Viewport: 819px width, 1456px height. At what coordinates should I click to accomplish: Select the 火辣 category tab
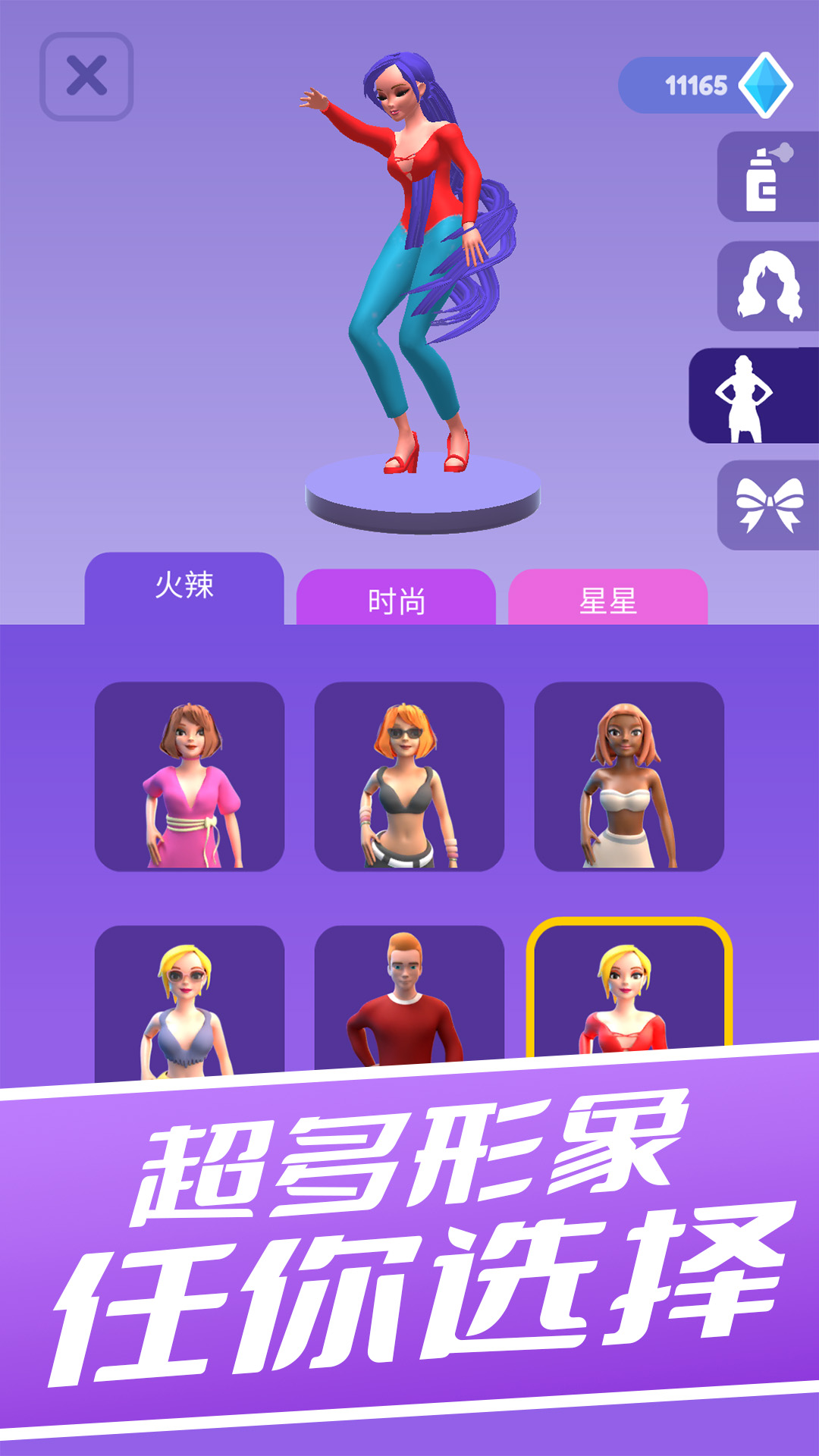point(186,584)
